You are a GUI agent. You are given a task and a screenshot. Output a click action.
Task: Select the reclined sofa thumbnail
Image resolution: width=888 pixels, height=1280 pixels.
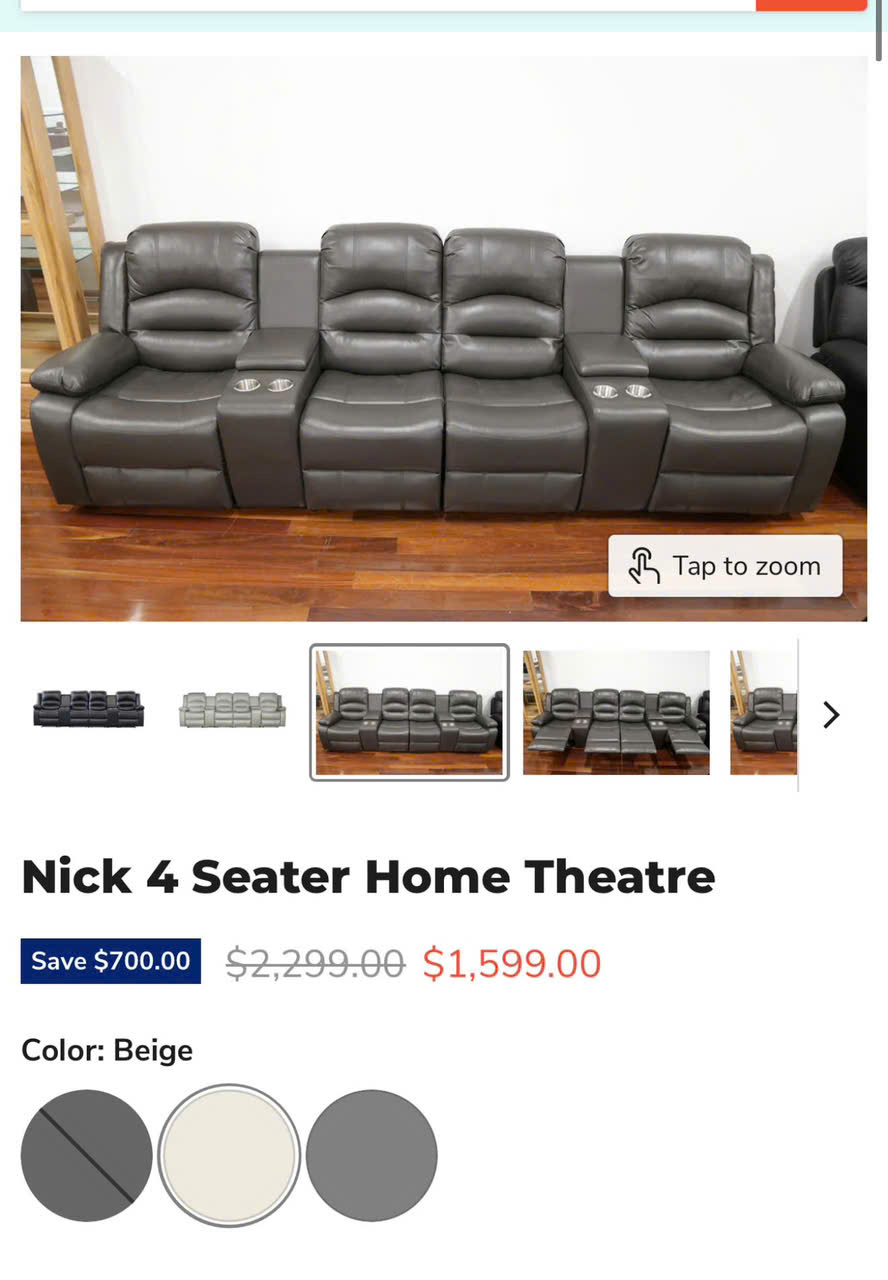[616, 712]
